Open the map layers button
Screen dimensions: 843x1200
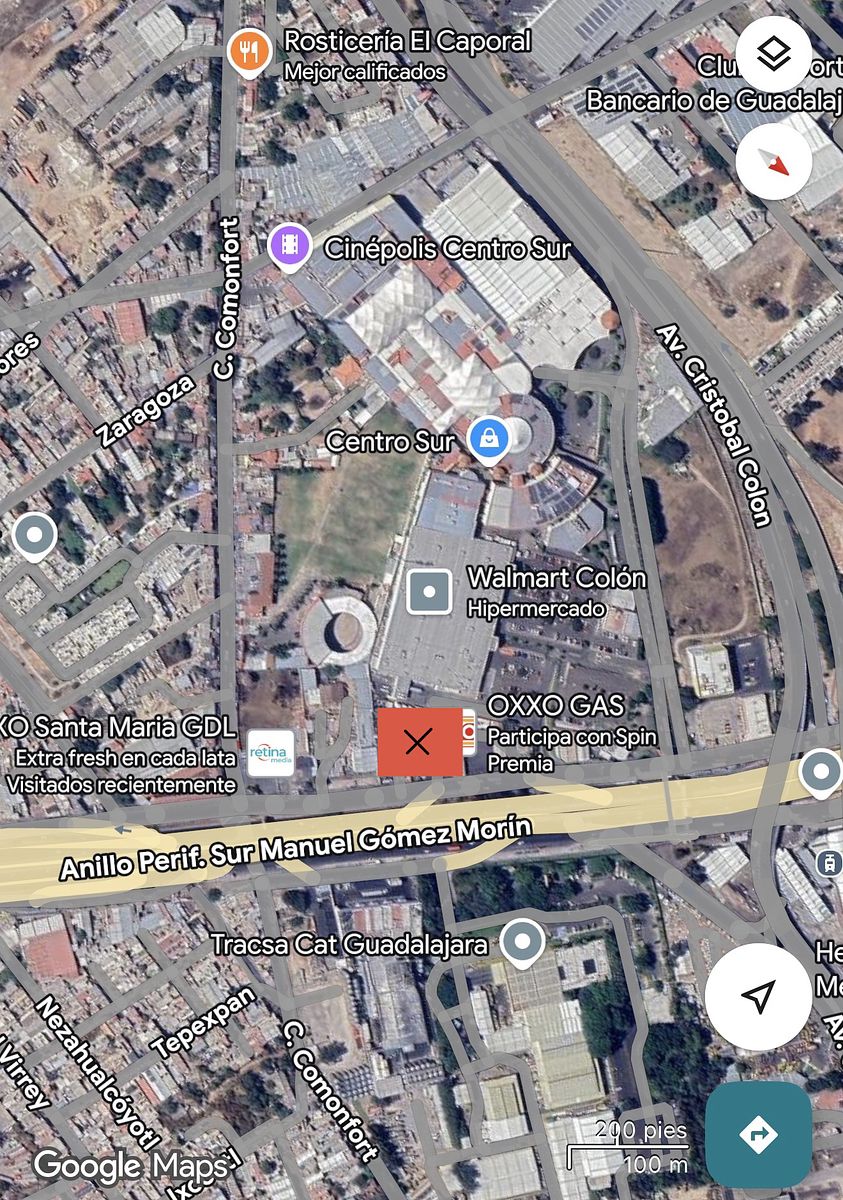[773, 54]
